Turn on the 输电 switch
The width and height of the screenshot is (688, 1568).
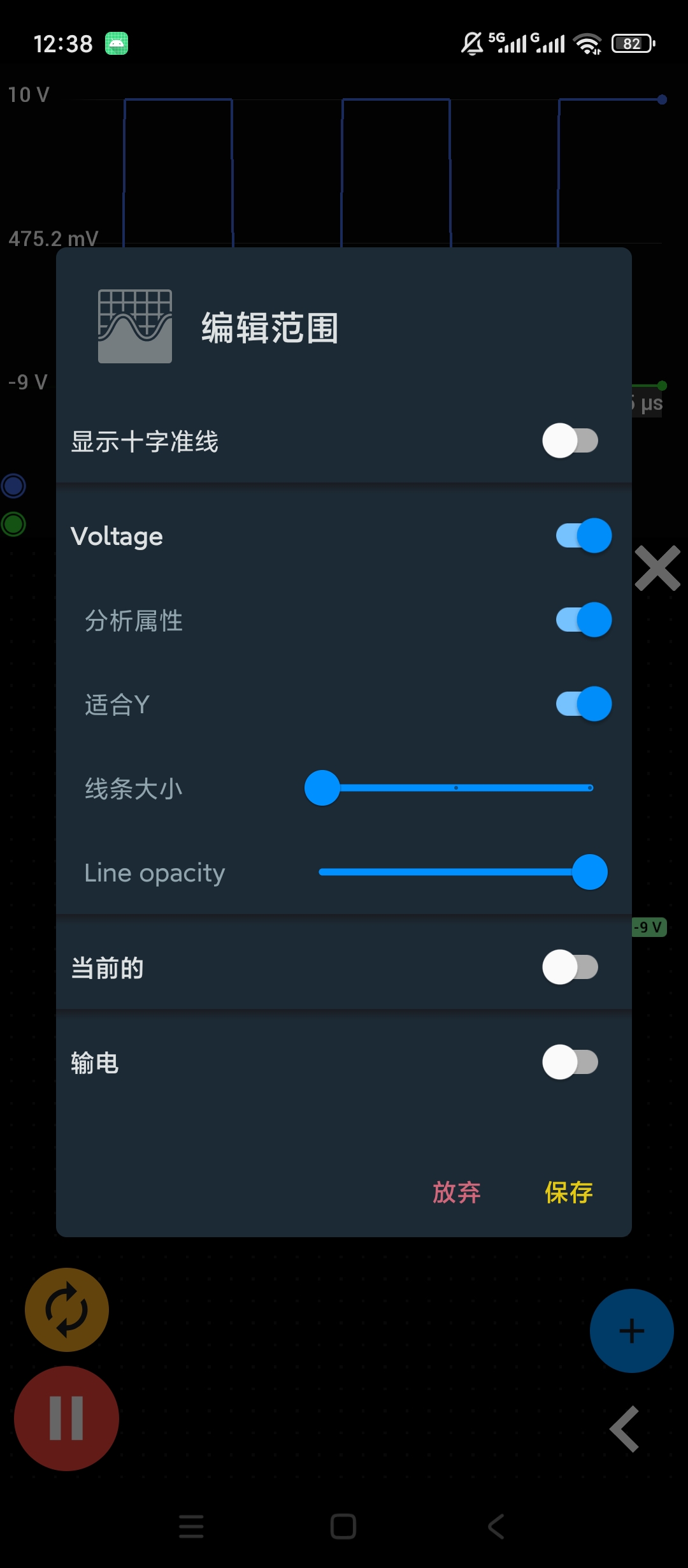(x=570, y=1062)
